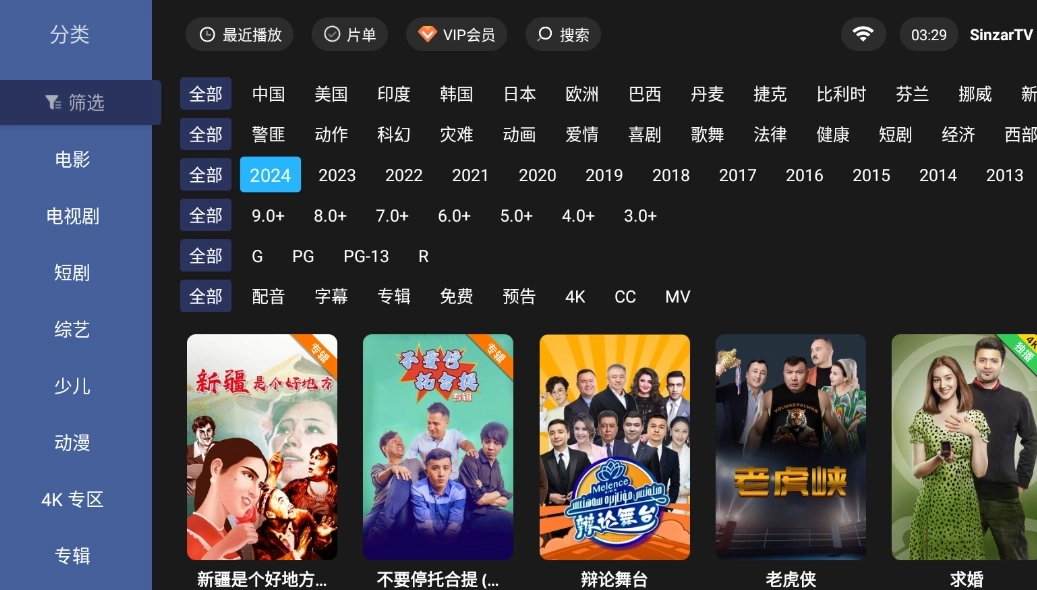Open the 搜索 search
The width and height of the screenshot is (1037, 590).
click(563, 34)
